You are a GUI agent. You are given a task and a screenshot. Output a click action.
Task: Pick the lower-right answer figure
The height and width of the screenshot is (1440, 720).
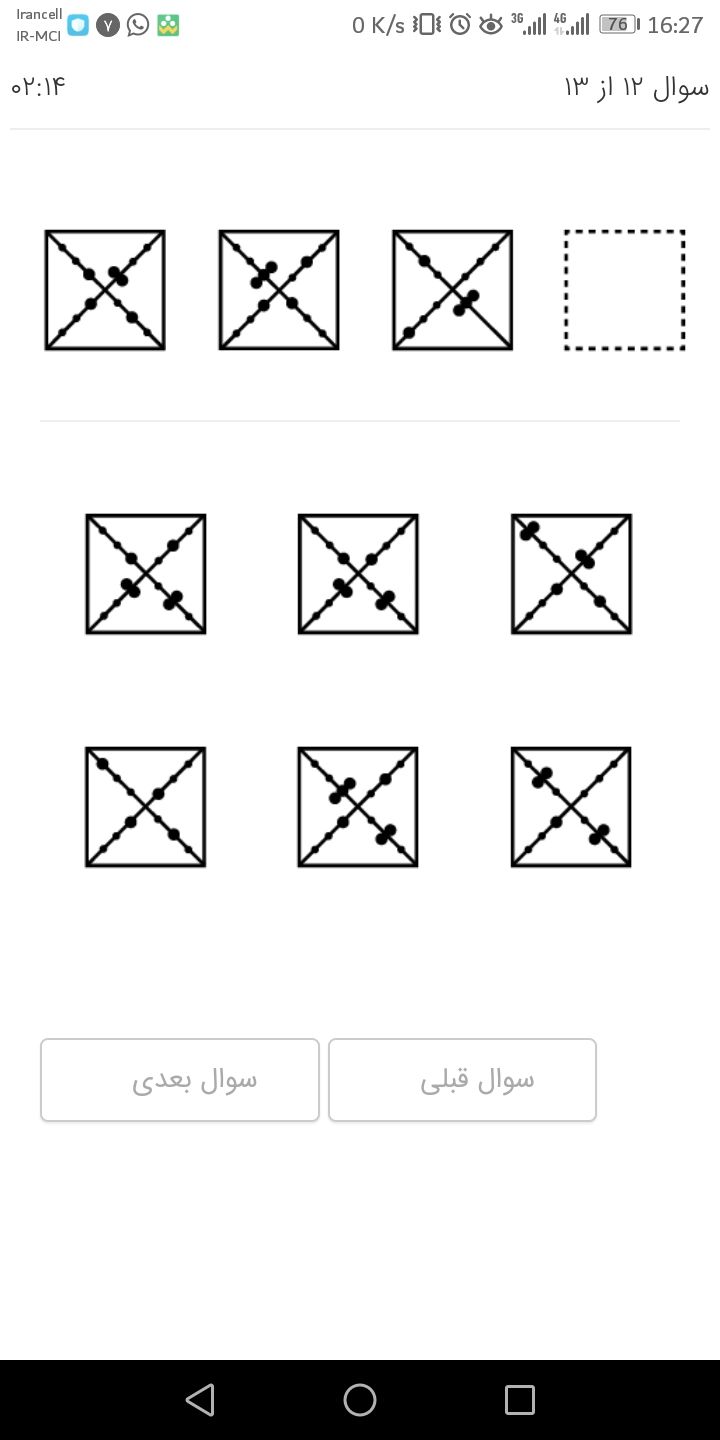571,807
